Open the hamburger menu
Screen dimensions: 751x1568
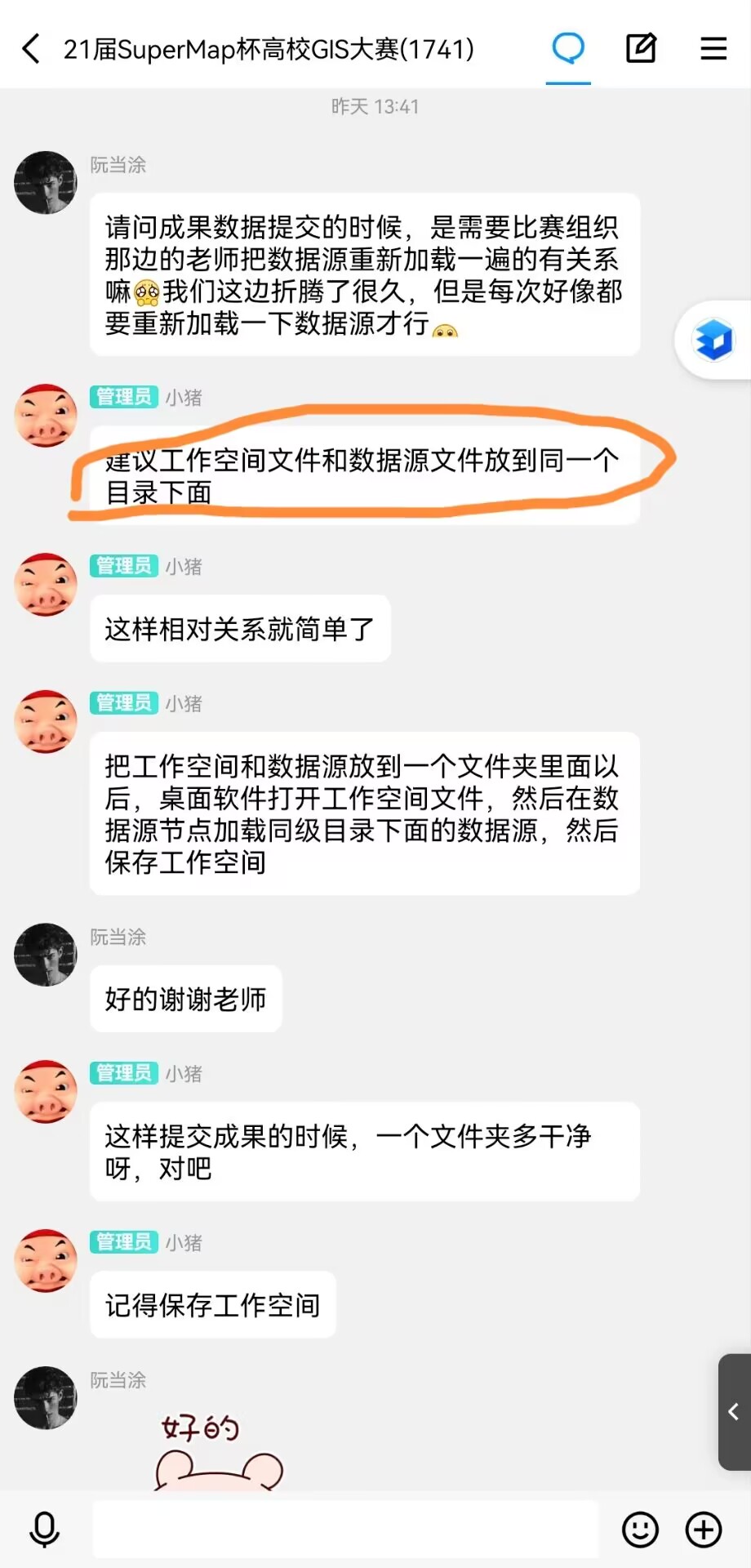713,48
